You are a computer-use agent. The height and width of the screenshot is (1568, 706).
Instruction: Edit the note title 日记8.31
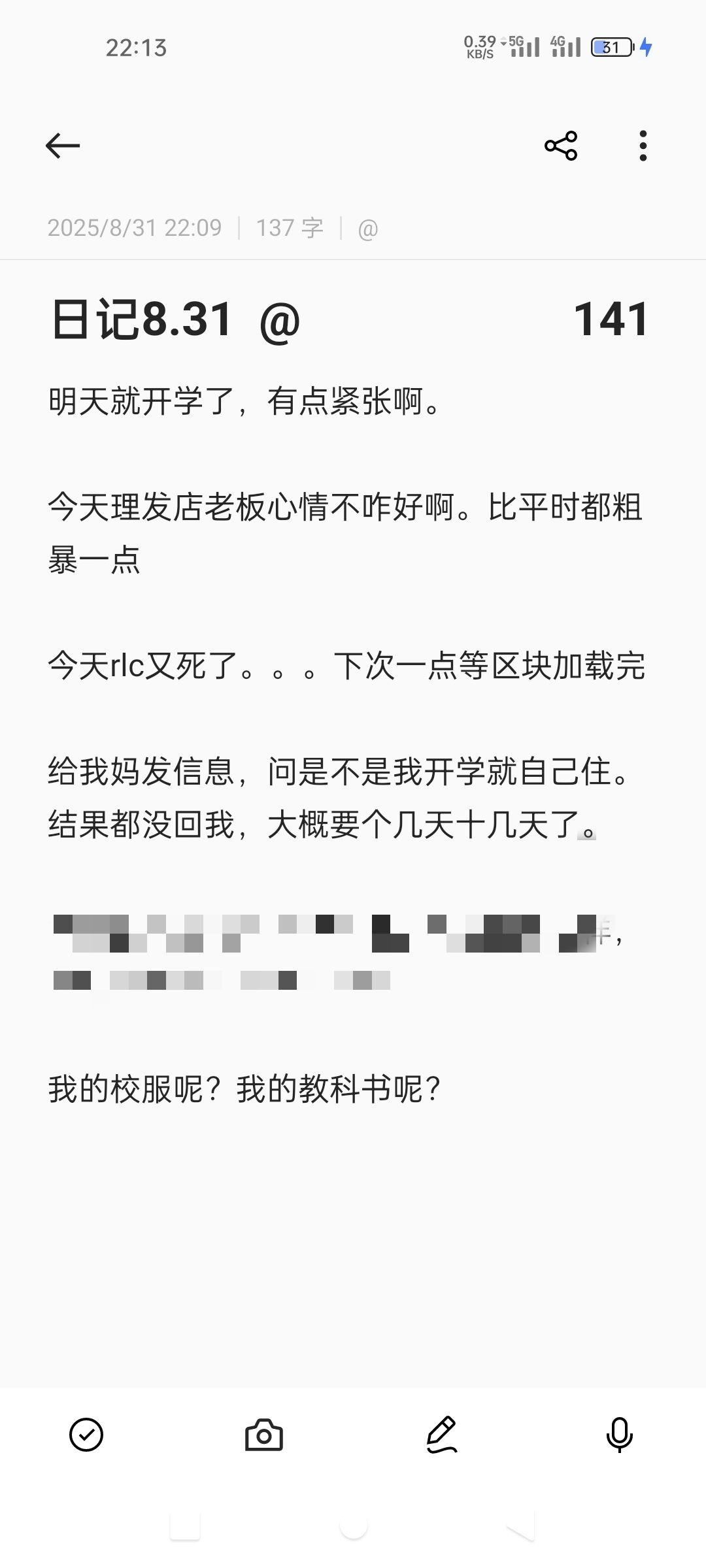[x=142, y=319]
